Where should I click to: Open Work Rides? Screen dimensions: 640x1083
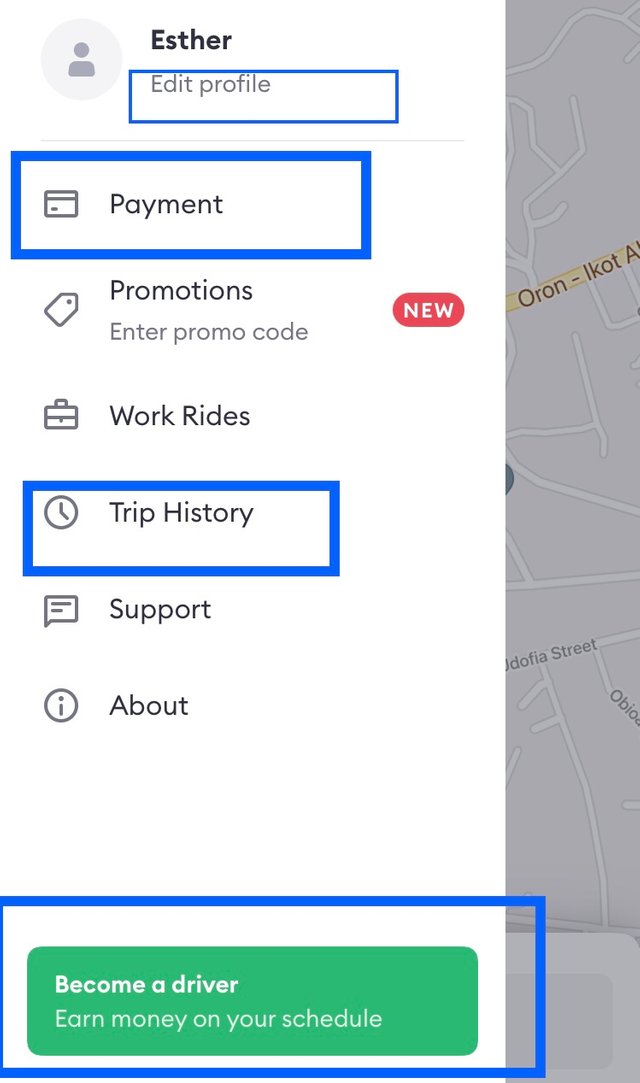(x=179, y=416)
